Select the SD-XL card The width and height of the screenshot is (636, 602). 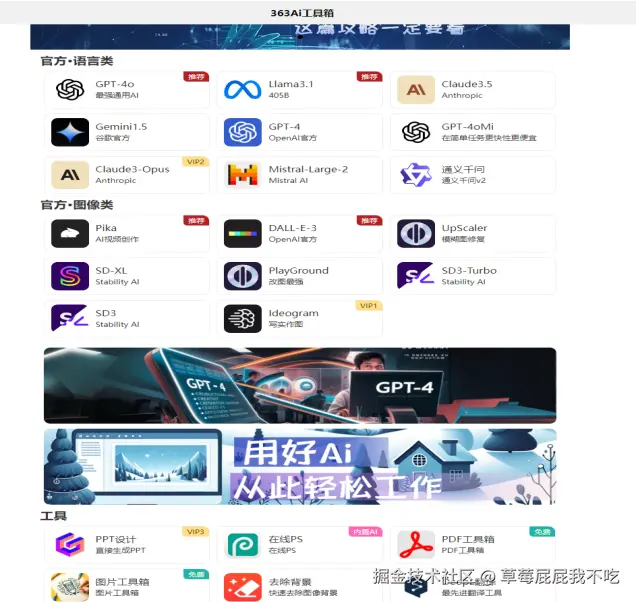tap(127, 276)
